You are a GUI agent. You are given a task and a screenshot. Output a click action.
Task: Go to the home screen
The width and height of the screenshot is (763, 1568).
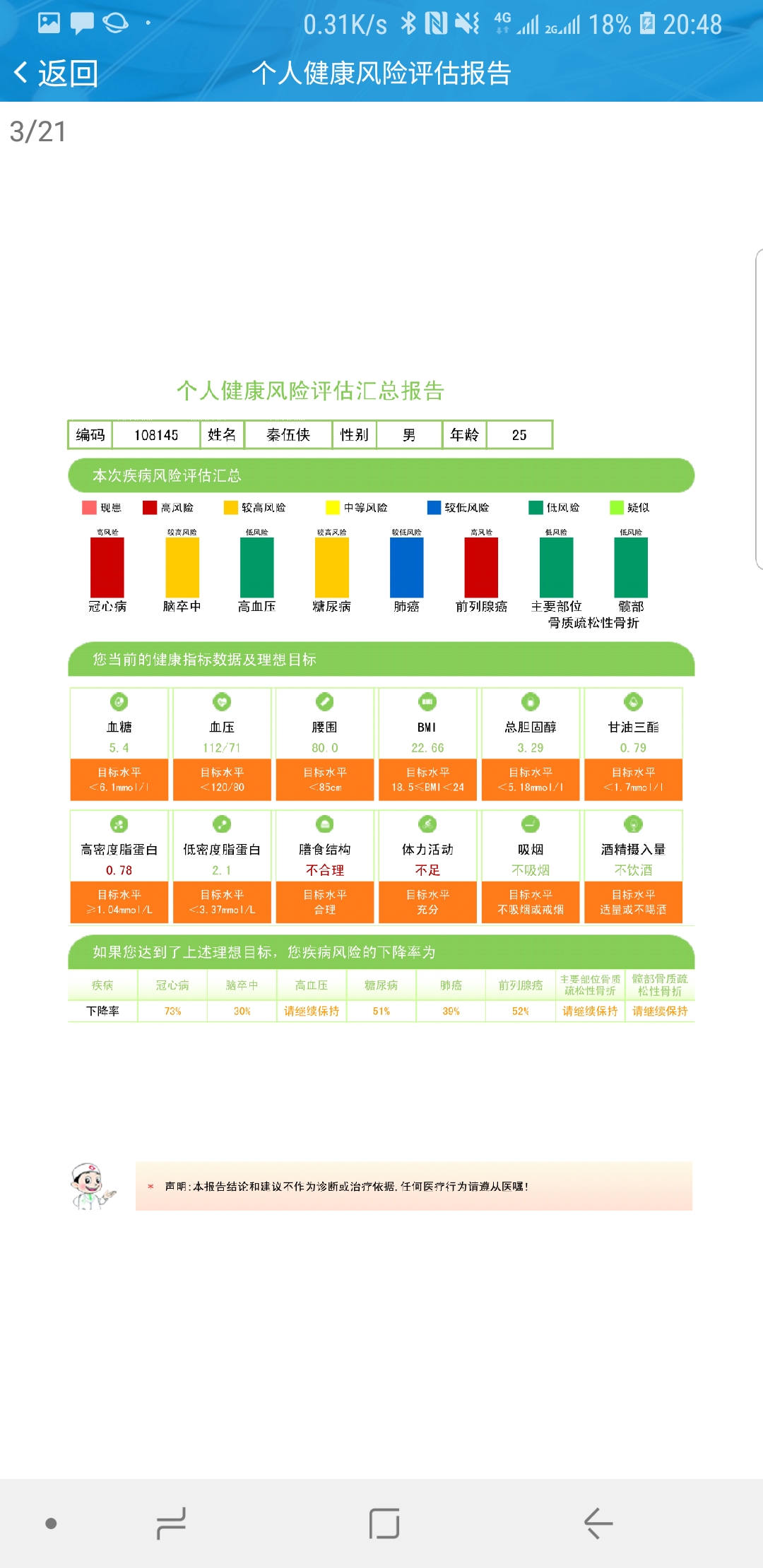tap(384, 1524)
